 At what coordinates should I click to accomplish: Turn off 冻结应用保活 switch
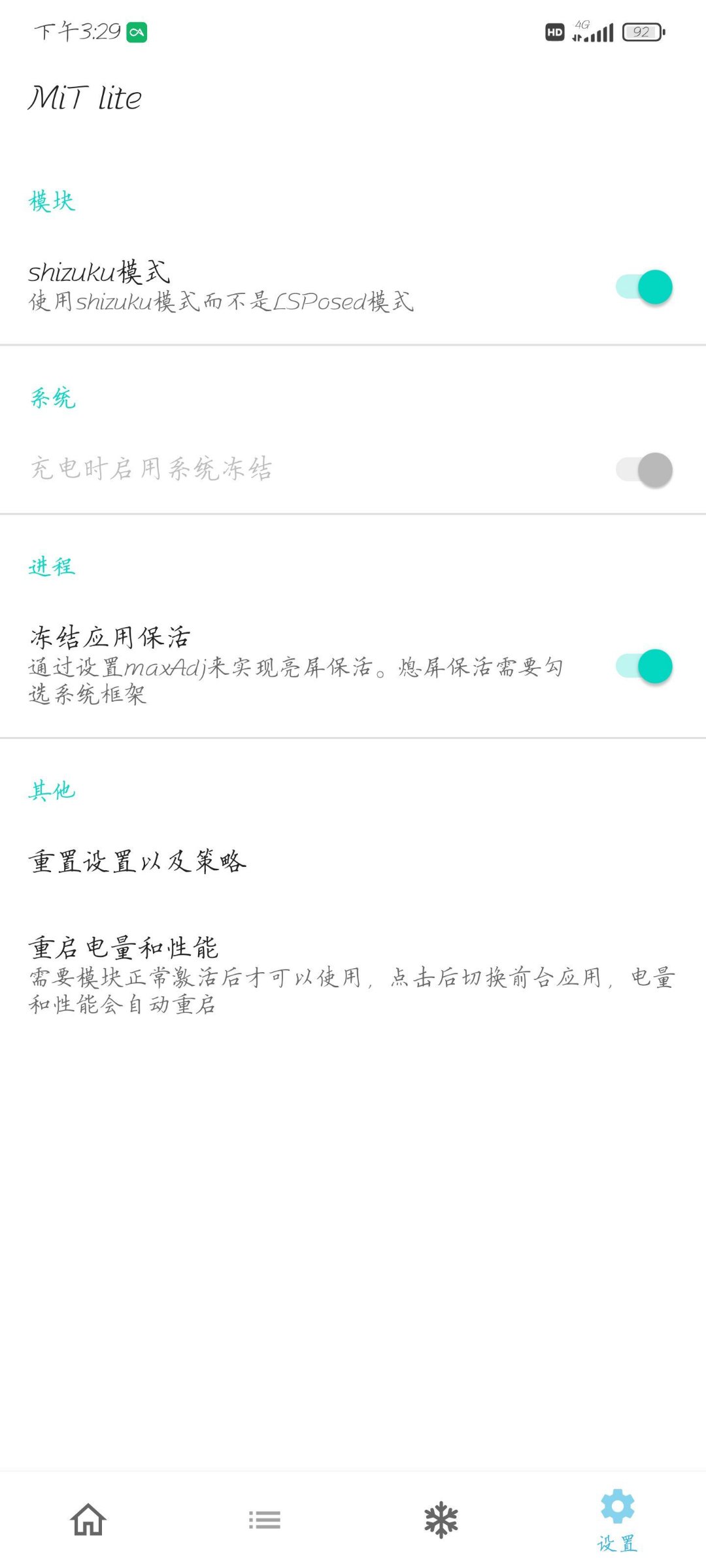click(x=644, y=665)
